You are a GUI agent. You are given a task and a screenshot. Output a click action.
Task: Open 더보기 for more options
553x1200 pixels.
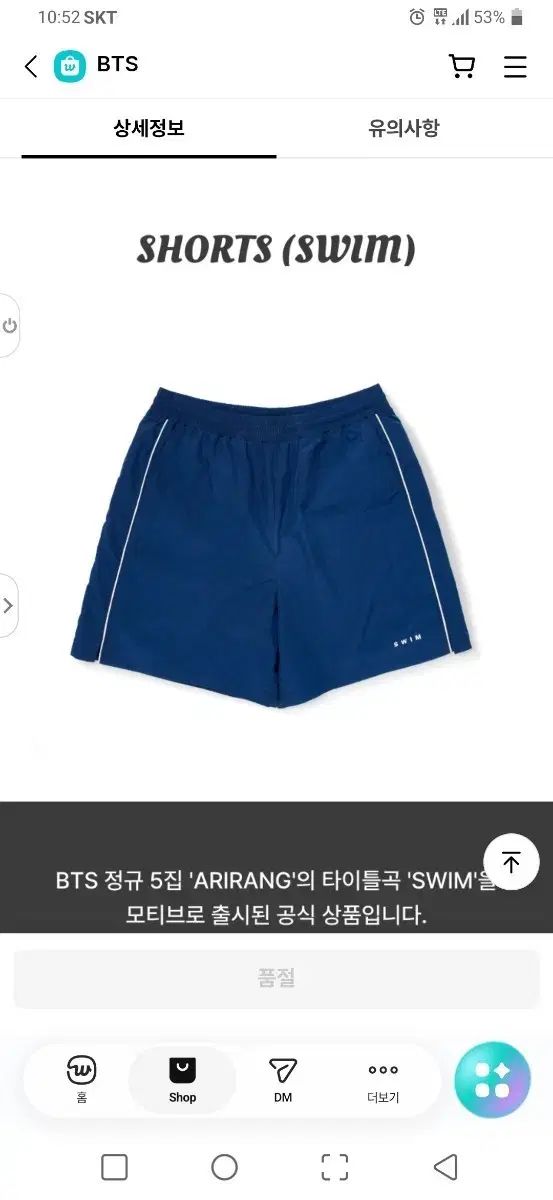pyautogui.click(x=383, y=1080)
